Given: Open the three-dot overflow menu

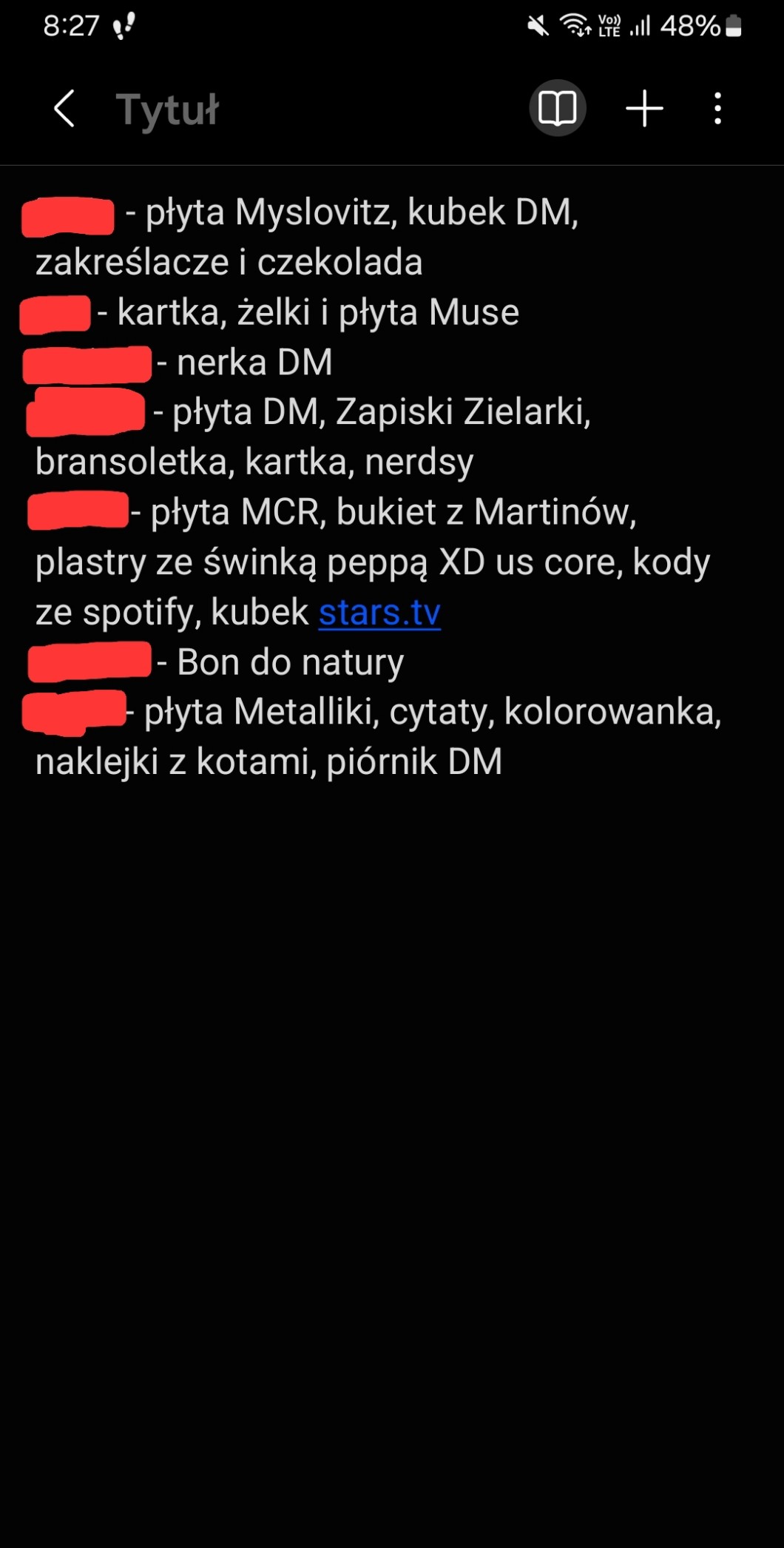Looking at the screenshot, I should [x=717, y=109].
